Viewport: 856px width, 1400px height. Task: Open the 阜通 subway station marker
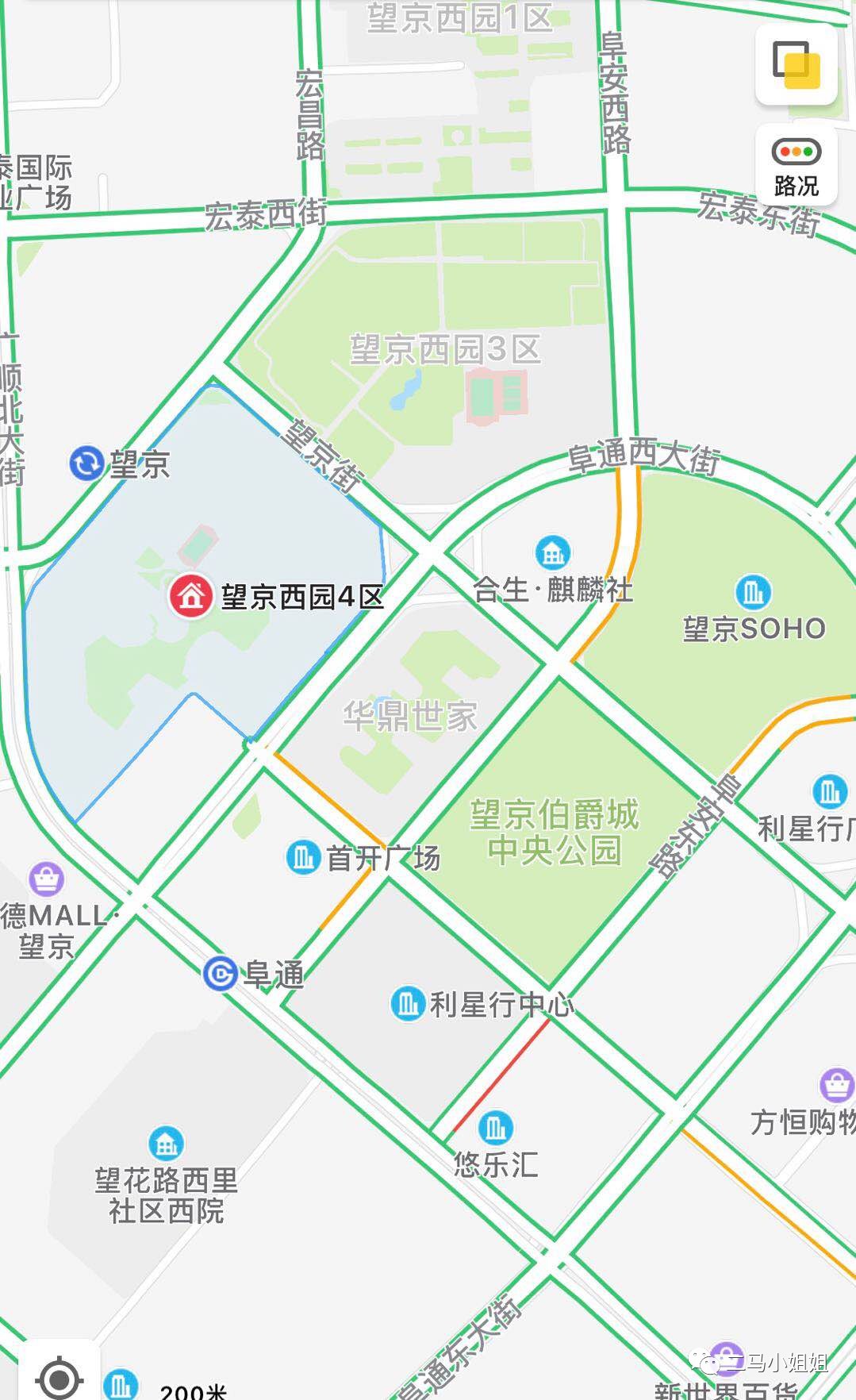(220, 974)
